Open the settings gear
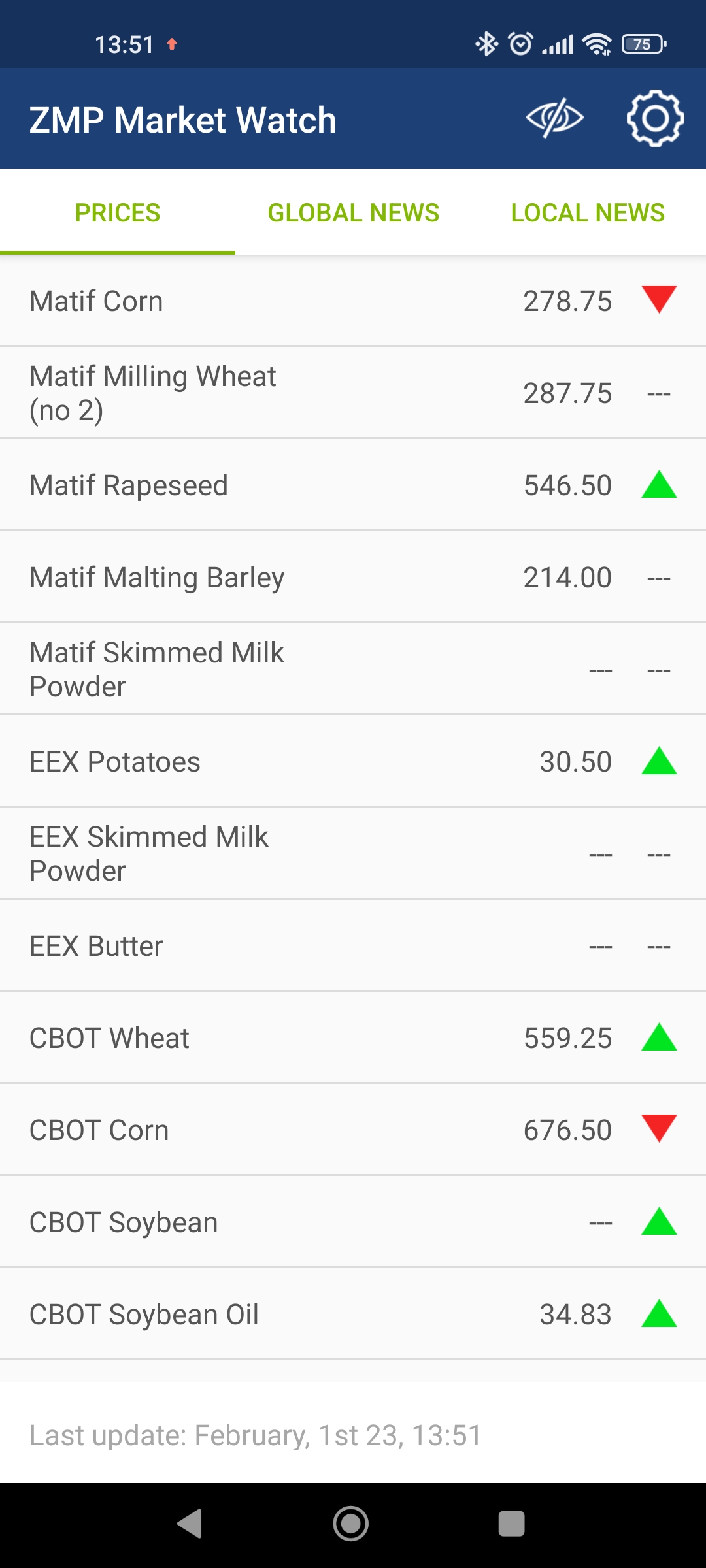The width and height of the screenshot is (706, 1568). tap(655, 119)
